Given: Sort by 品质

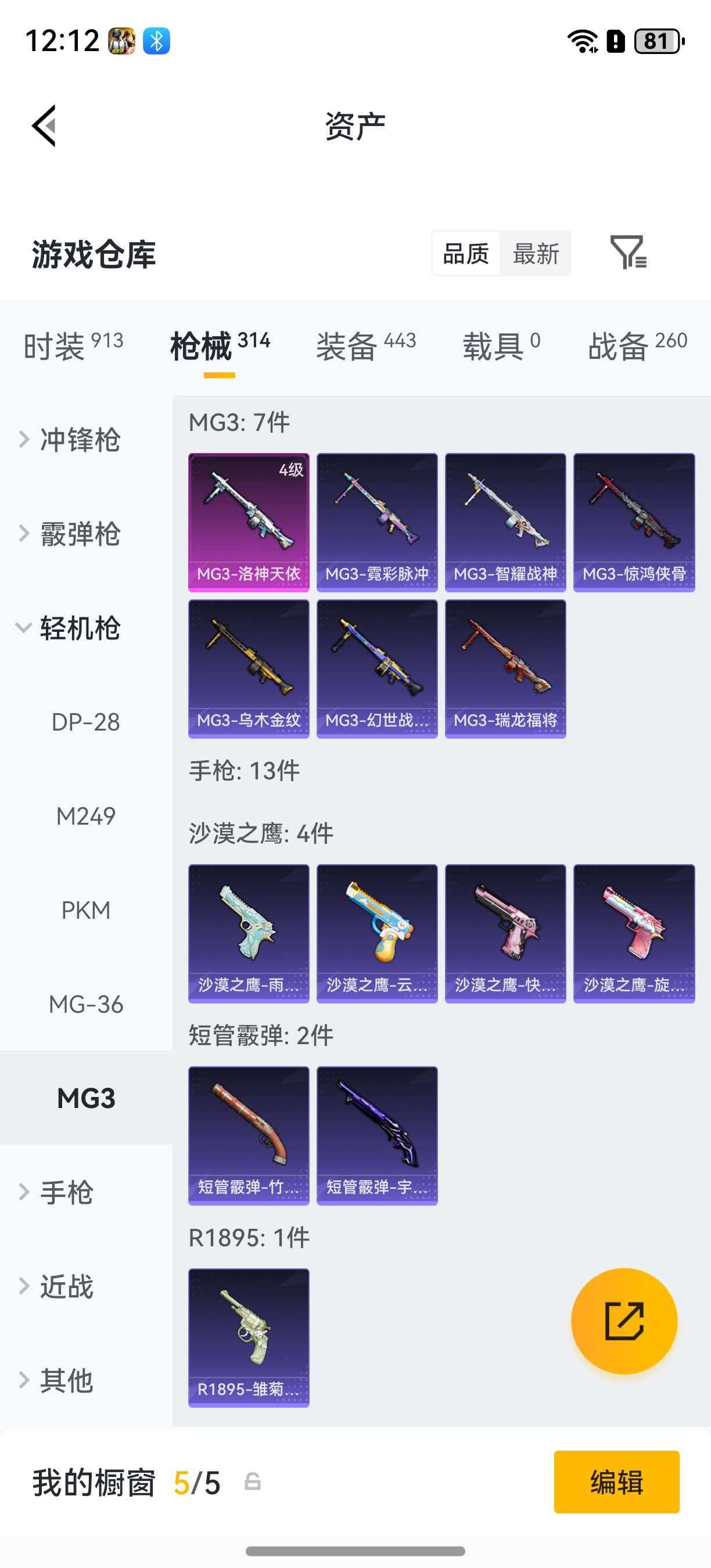Looking at the screenshot, I should click(466, 253).
